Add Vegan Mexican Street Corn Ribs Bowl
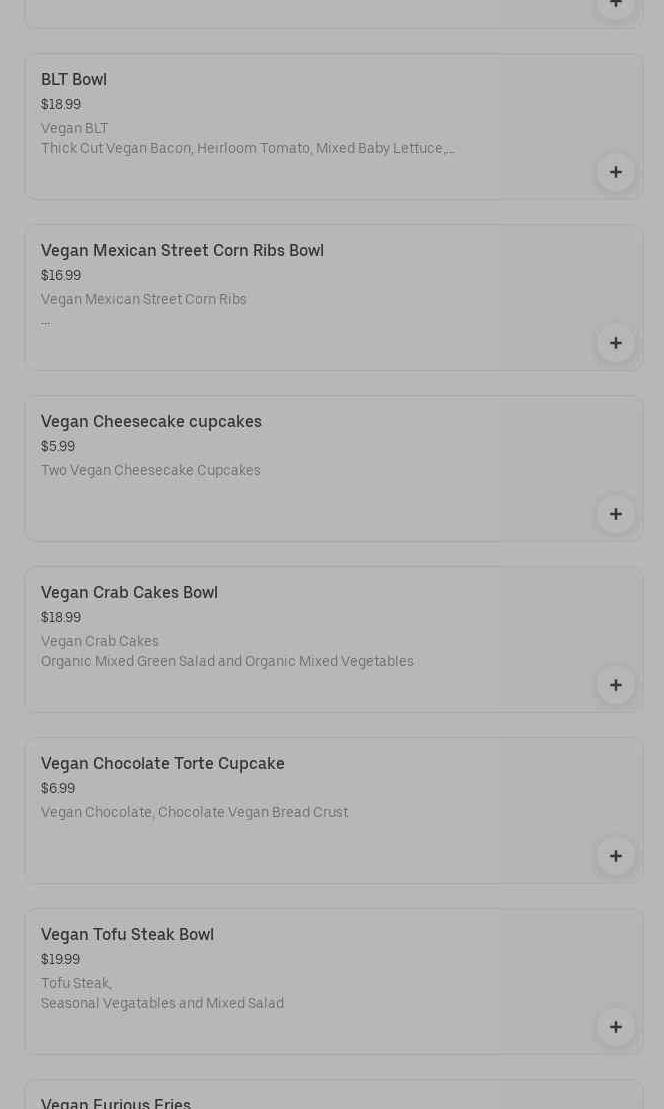The height and width of the screenshot is (1109, 664). tap(615, 343)
